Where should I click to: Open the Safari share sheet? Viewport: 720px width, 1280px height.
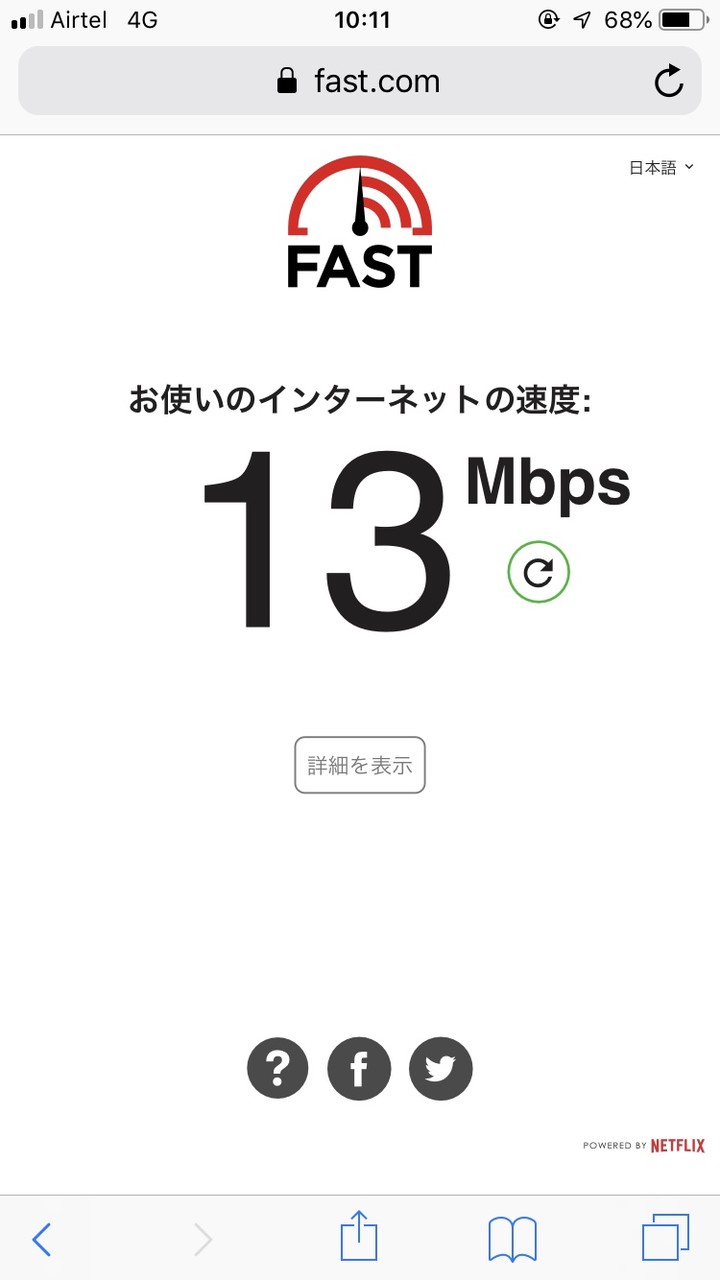[359, 1236]
